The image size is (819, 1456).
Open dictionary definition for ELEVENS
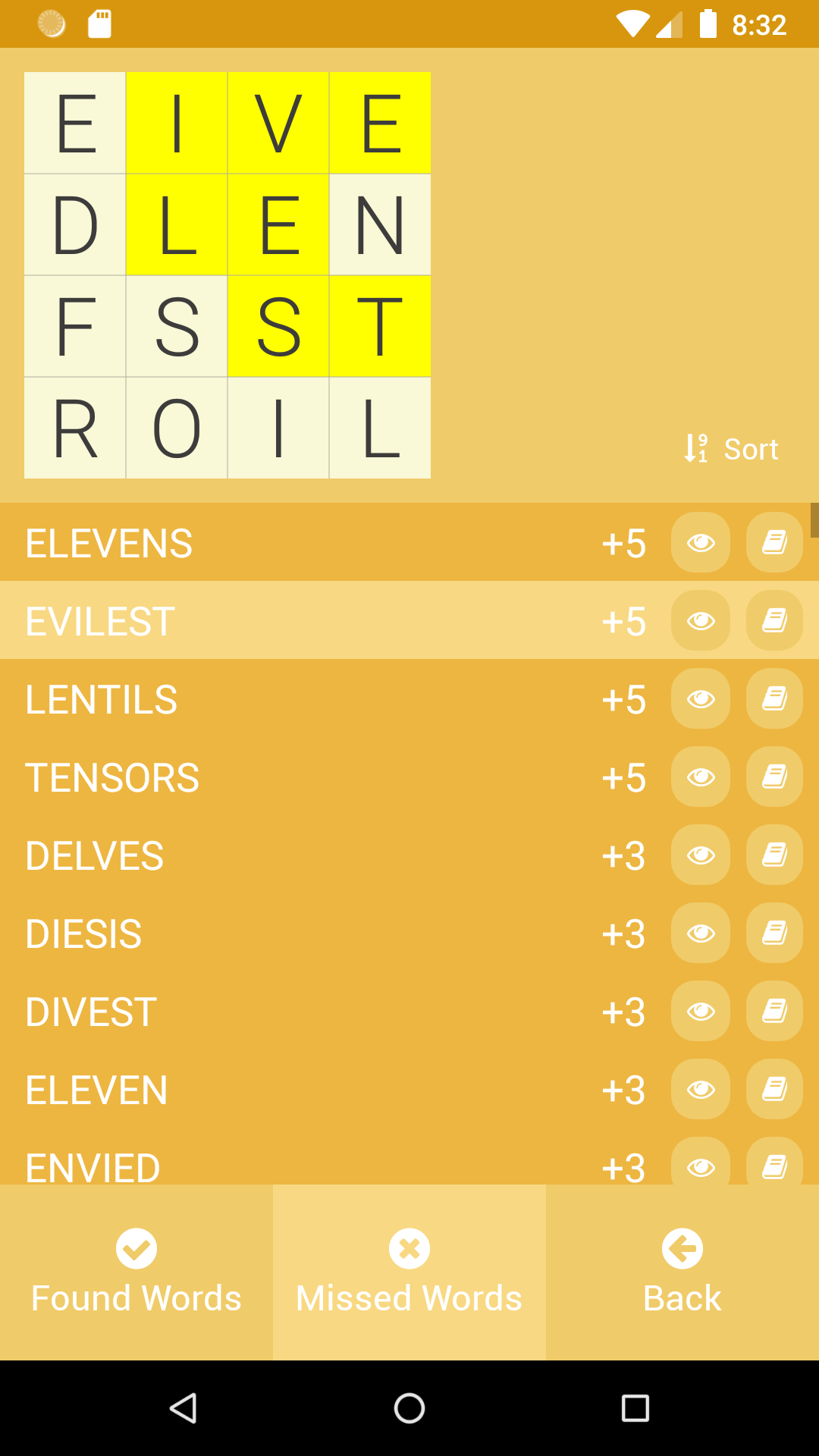click(x=774, y=543)
